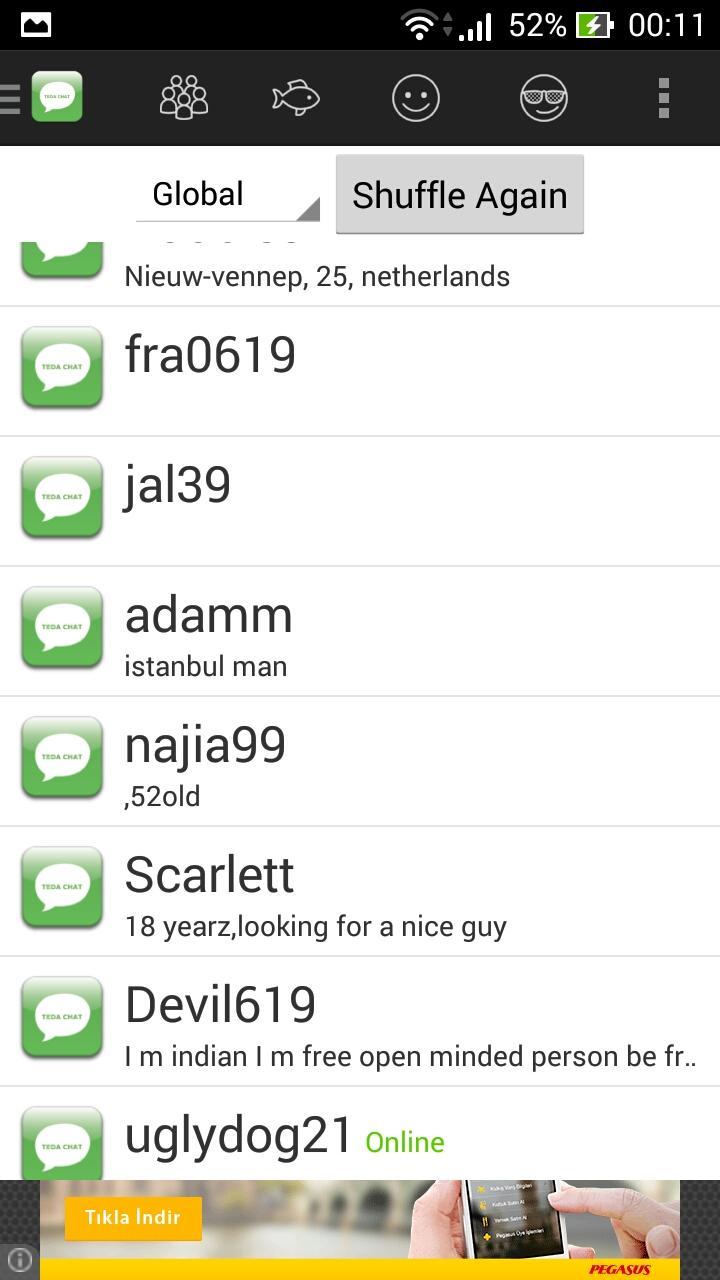This screenshot has height=1280, width=720.
Task: Tap Scarlett's green chat avatar
Action: [61, 887]
